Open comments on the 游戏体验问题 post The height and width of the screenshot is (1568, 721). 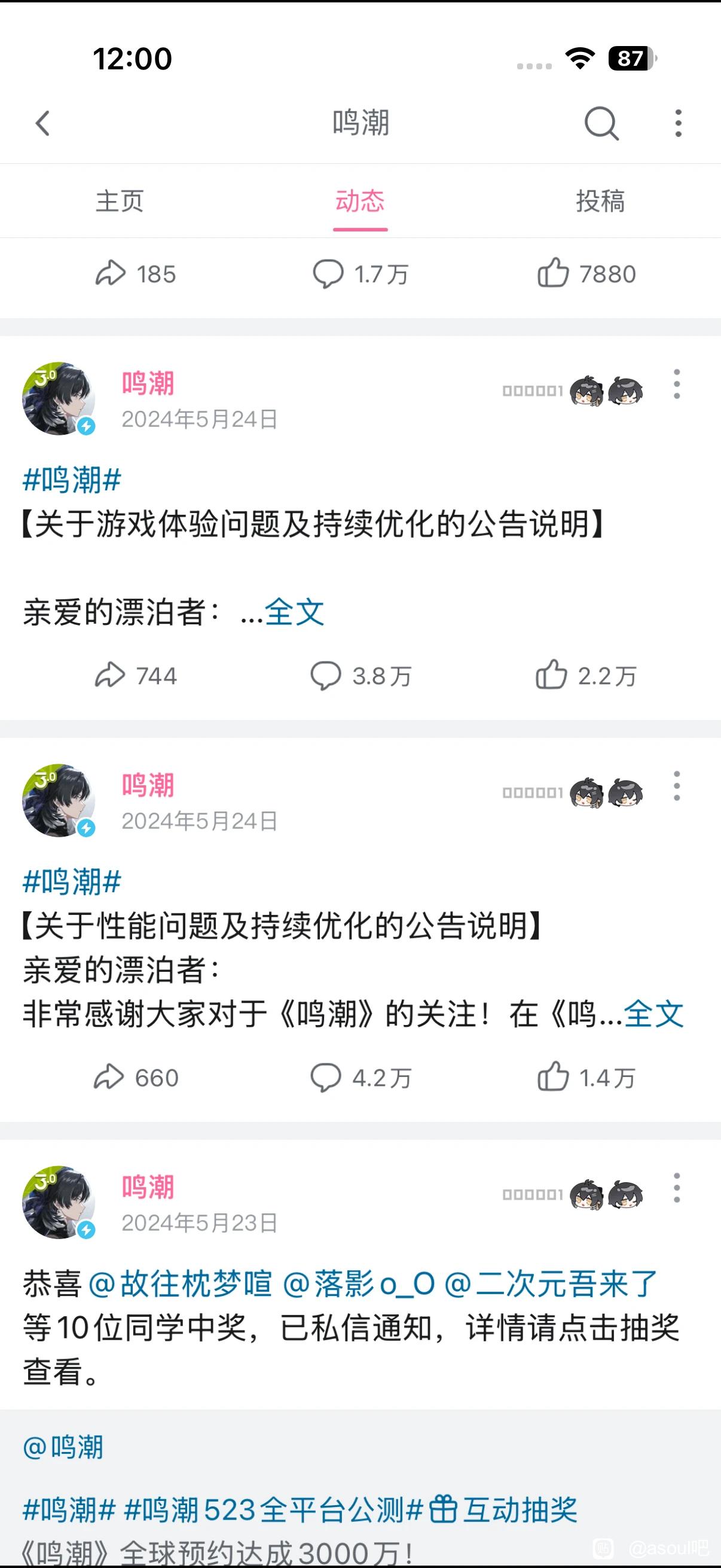(x=360, y=676)
